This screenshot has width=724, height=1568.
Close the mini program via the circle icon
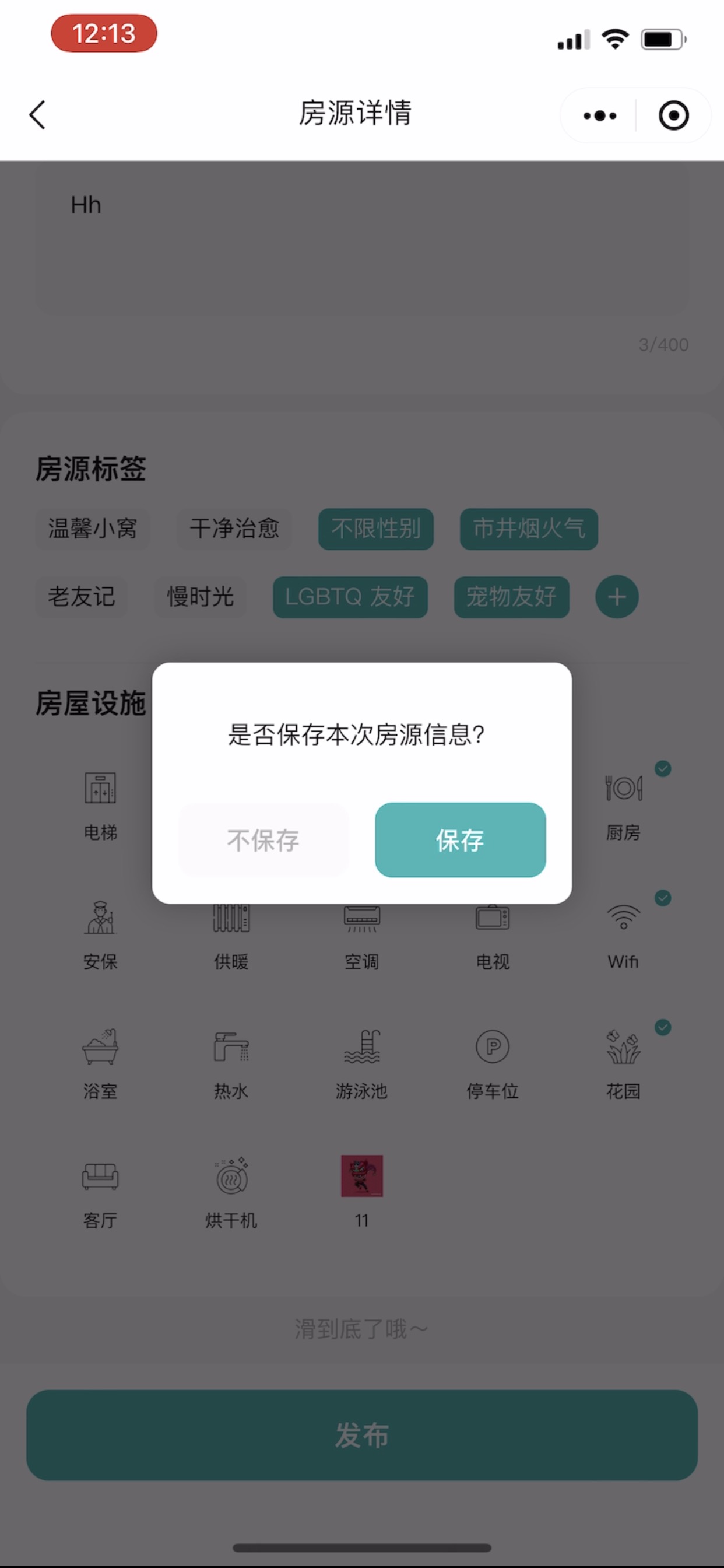(673, 116)
